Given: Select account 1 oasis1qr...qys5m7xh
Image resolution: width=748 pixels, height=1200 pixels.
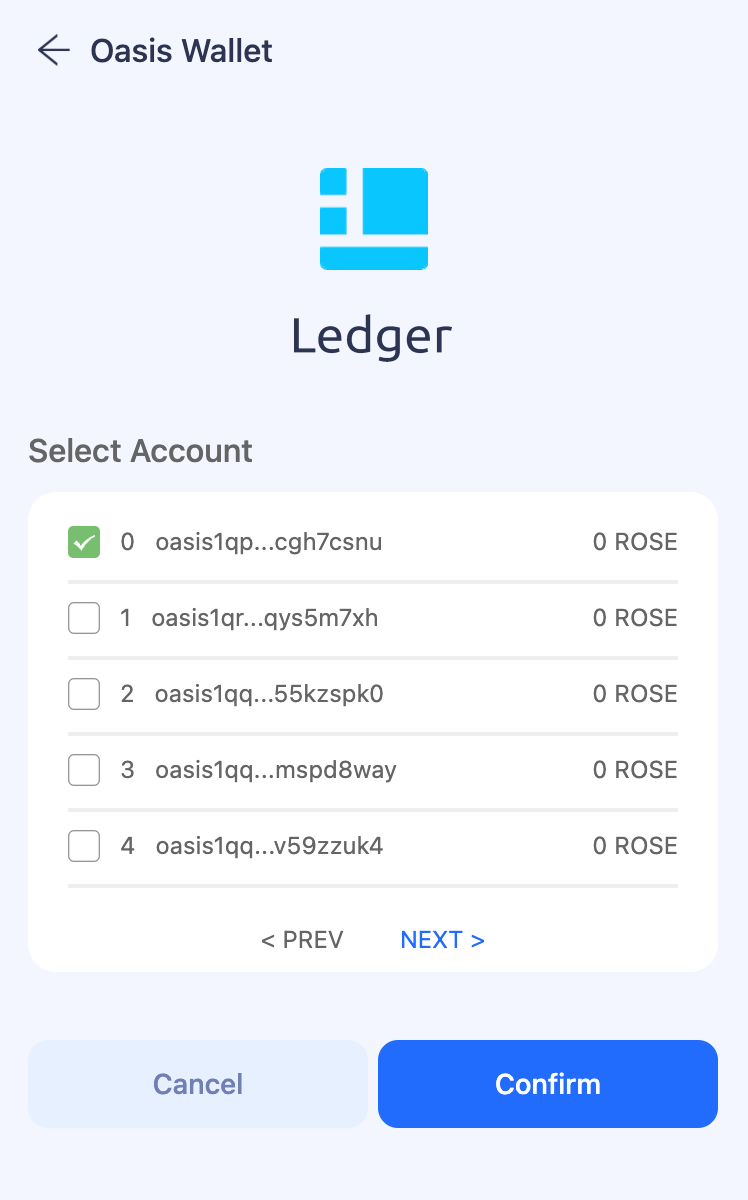Looking at the screenshot, I should point(83,617).
